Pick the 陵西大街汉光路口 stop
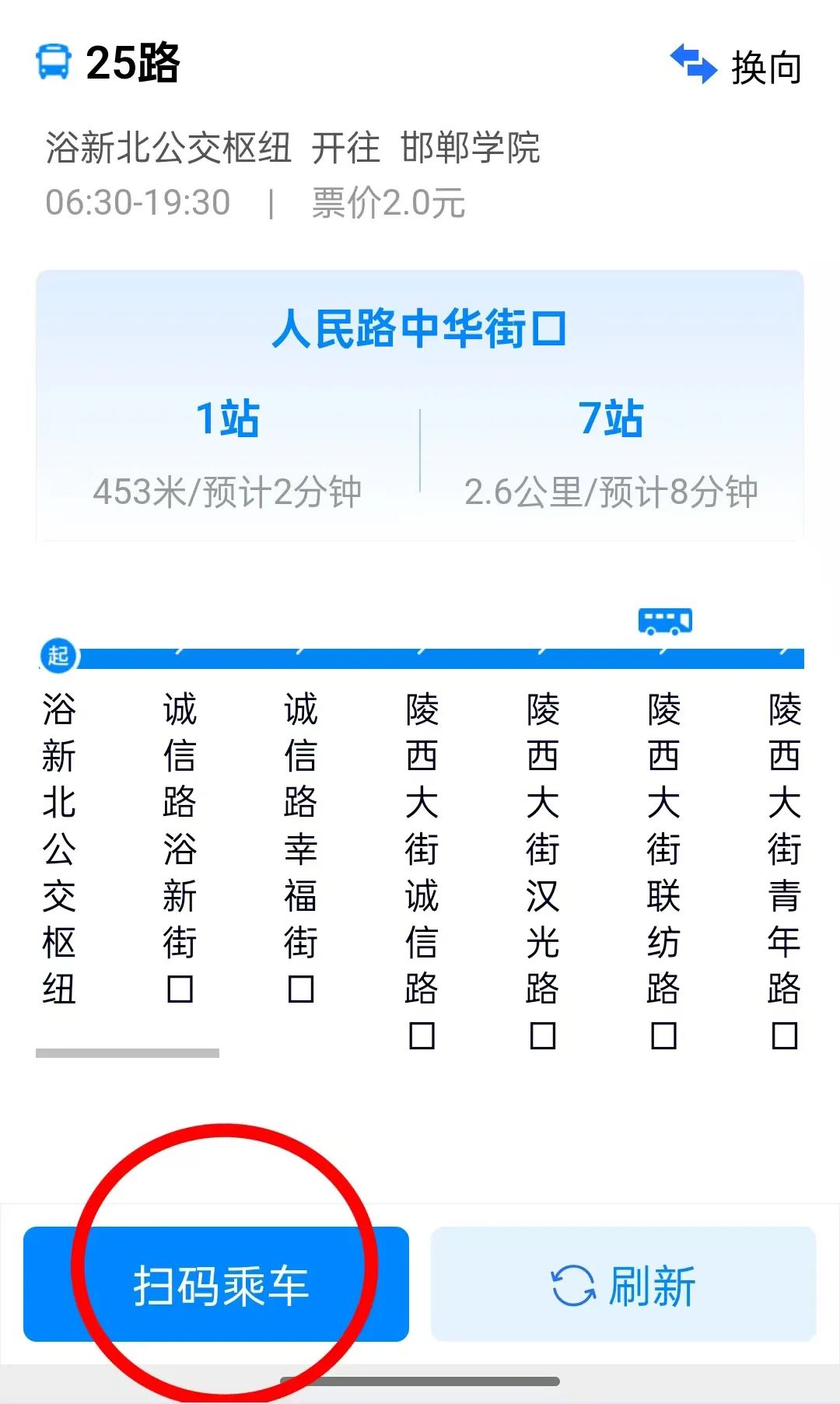Viewport: 840px width, 1404px height. point(543,871)
